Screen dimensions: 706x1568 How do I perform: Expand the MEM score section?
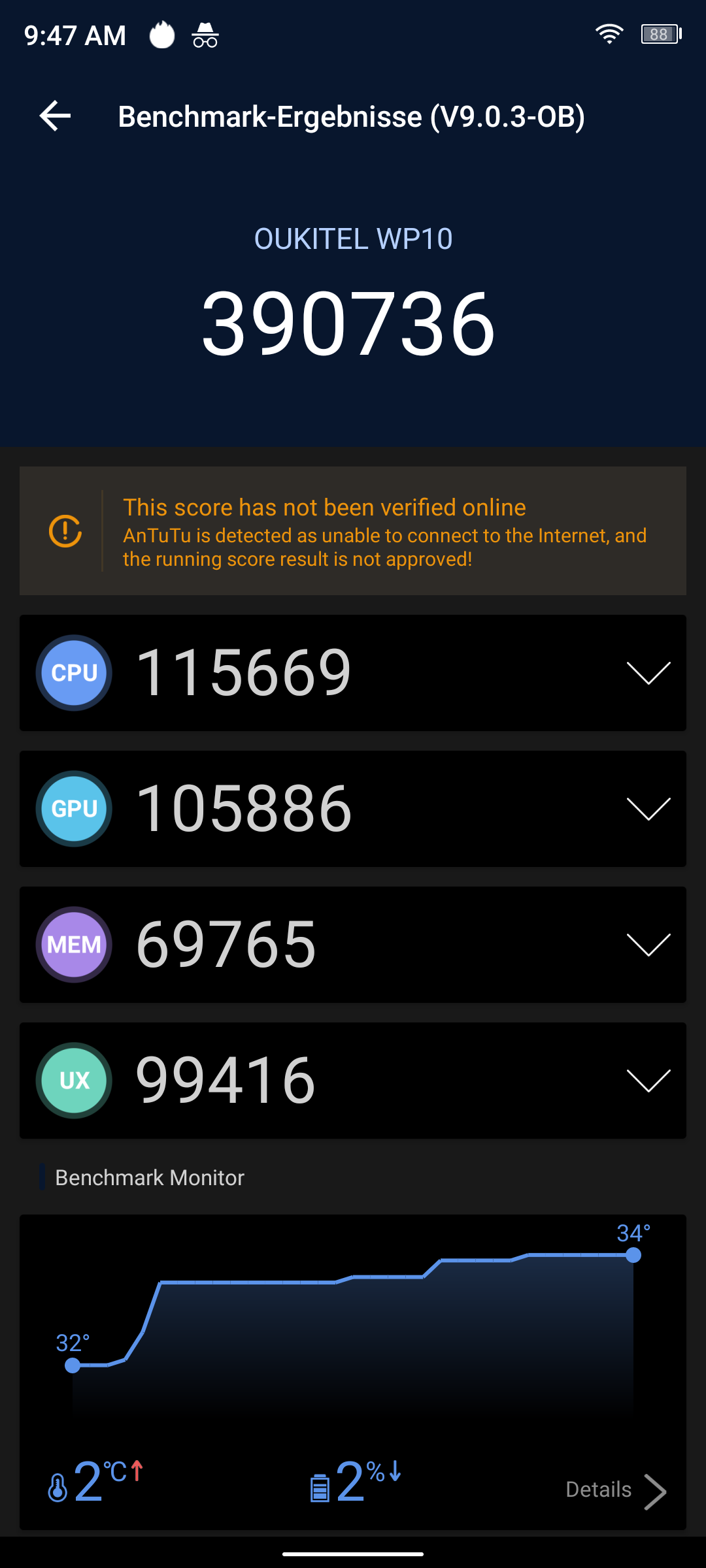point(648,945)
